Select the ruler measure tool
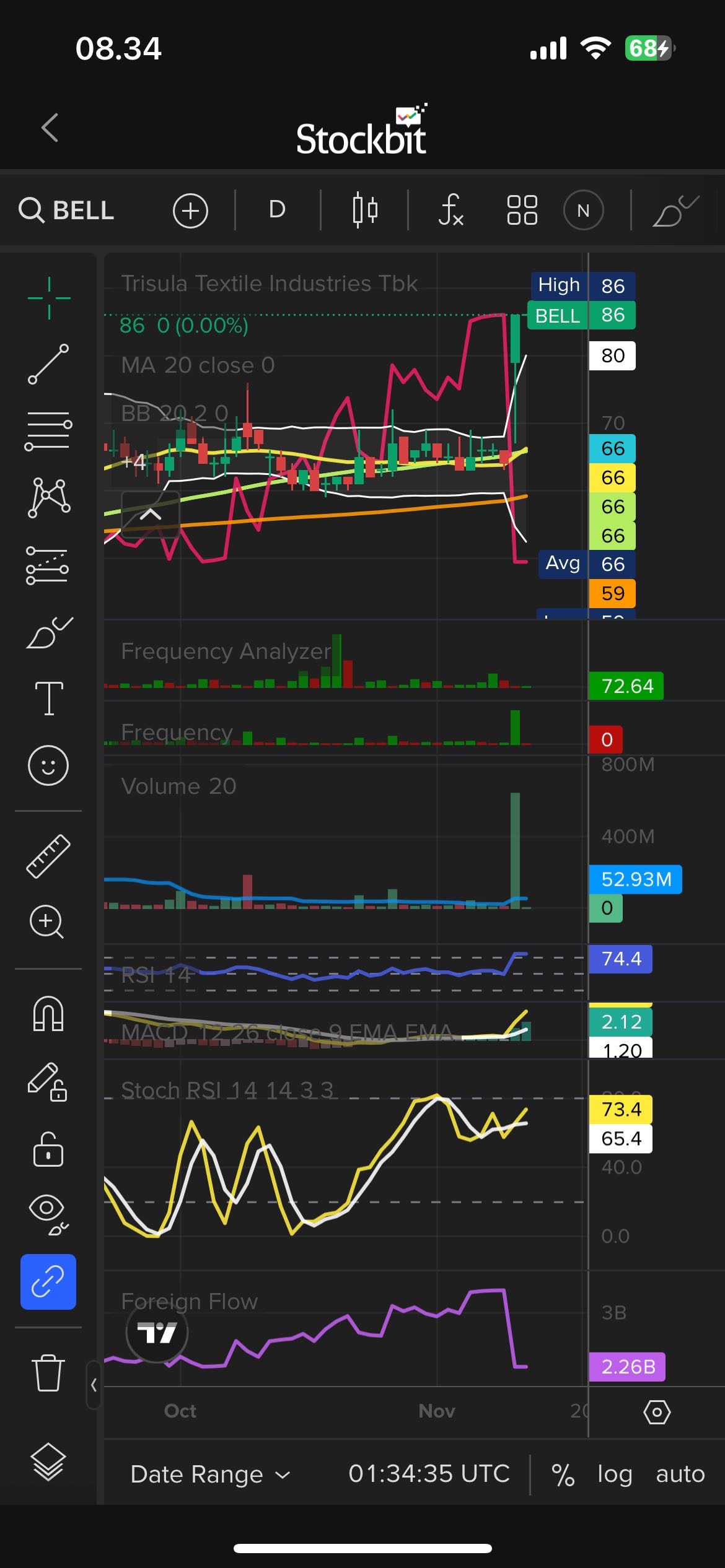725x1568 pixels. [x=48, y=856]
